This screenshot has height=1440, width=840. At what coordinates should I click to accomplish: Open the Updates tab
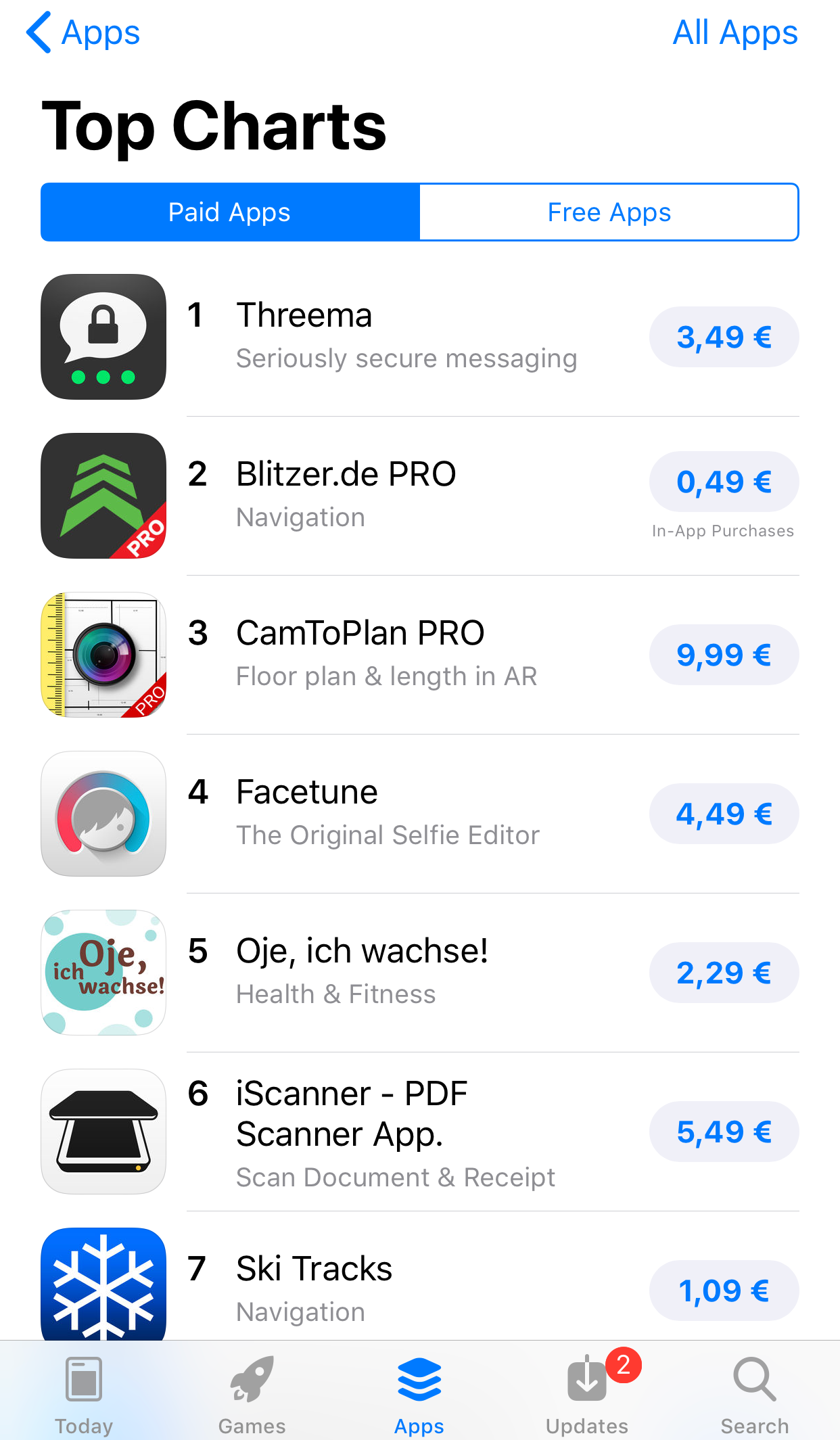[587, 1395]
